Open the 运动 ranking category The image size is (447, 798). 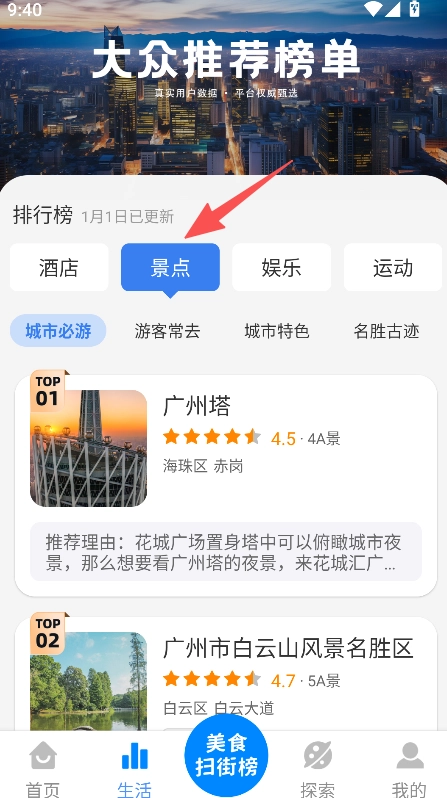393,267
